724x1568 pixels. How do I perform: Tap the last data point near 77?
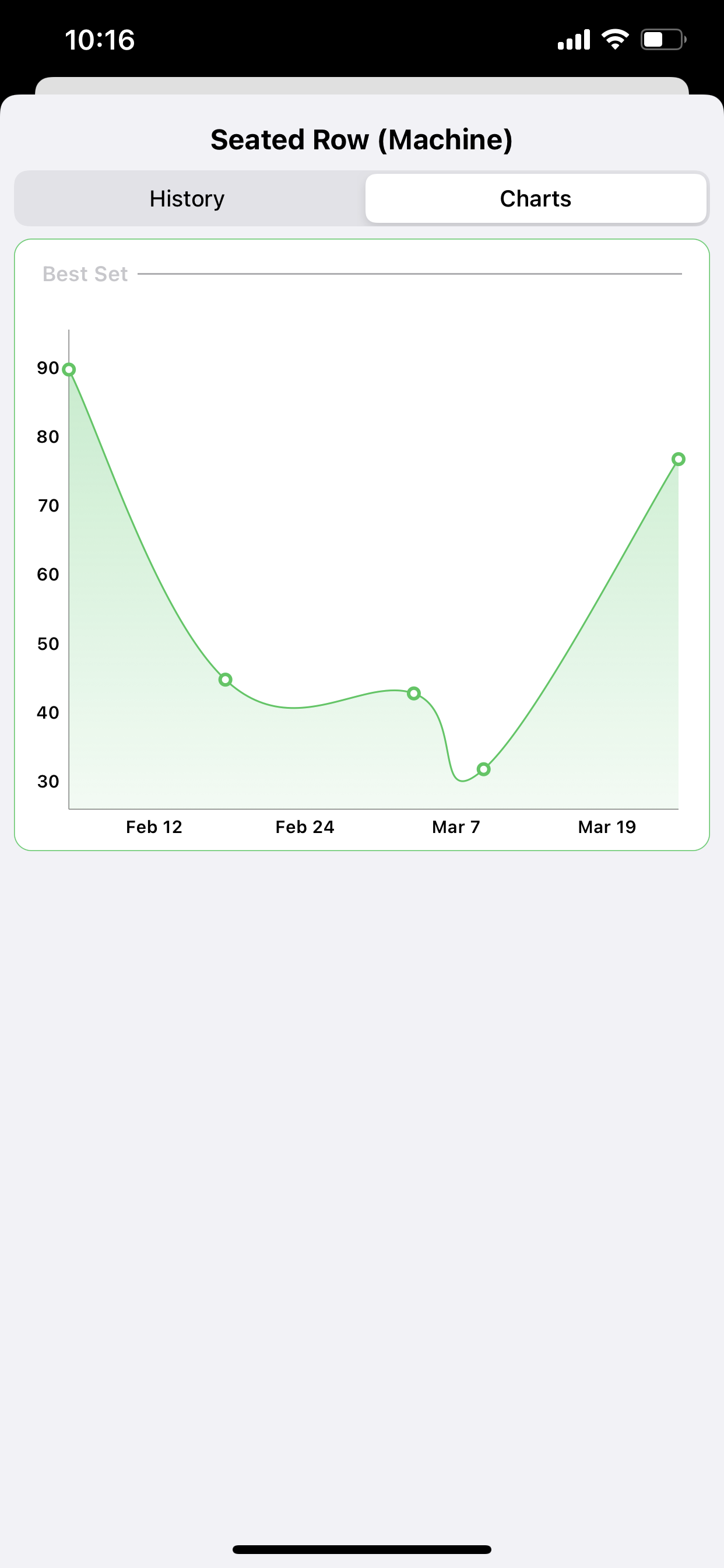(x=679, y=459)
